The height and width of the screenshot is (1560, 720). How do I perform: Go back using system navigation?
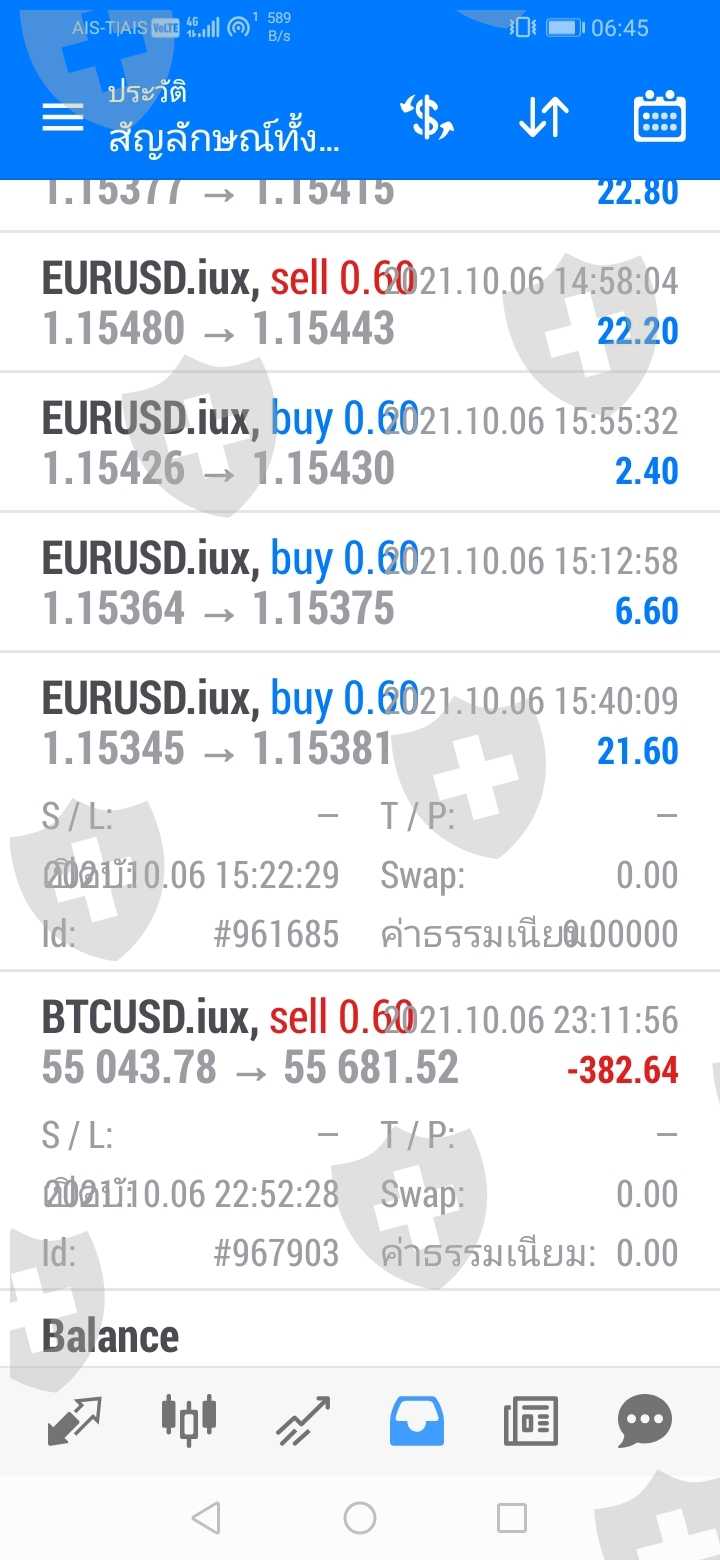tap(206, 1518)
